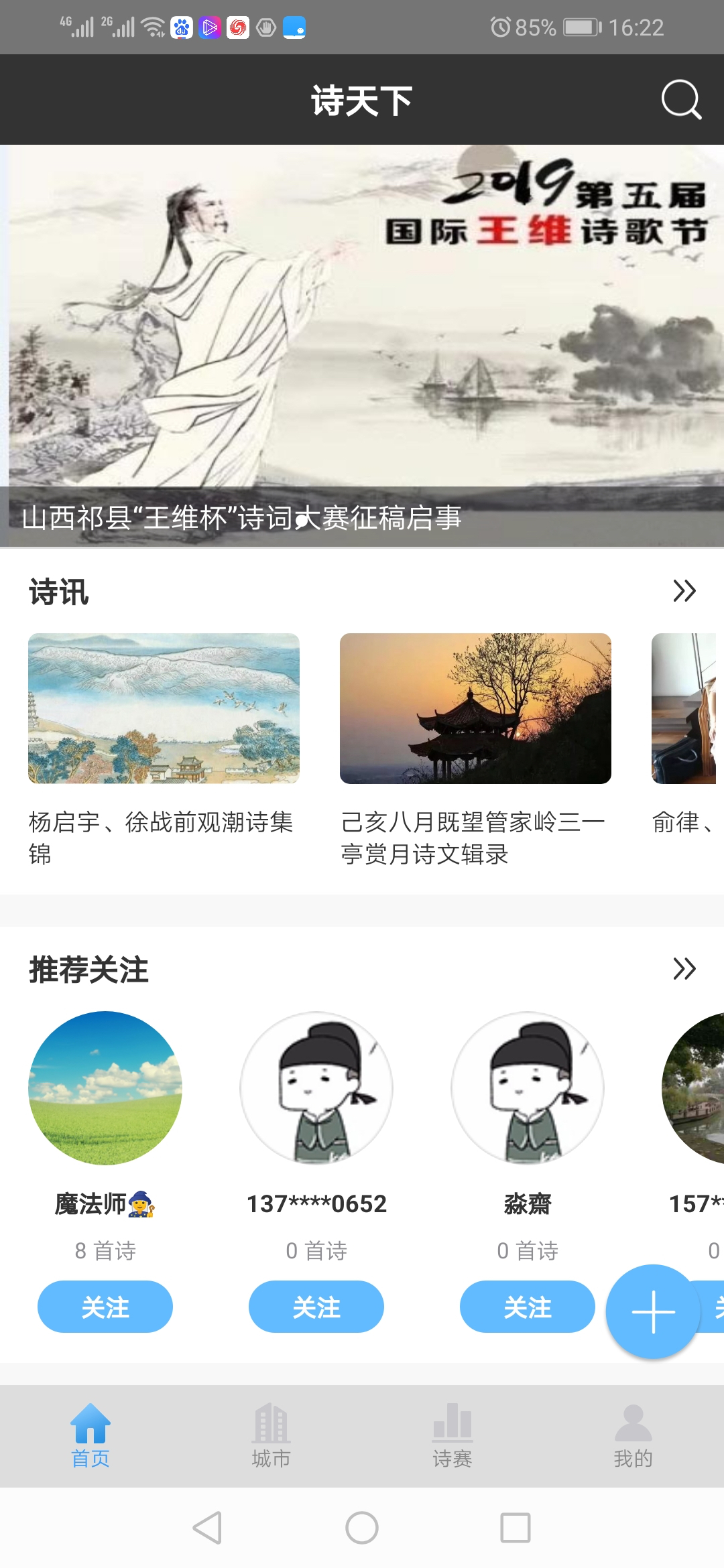Image resolution: width=724 pixels, height=1568 pixels.
Task: View 魔法师's profile avatar
Action: click(x=105, y=1088)
